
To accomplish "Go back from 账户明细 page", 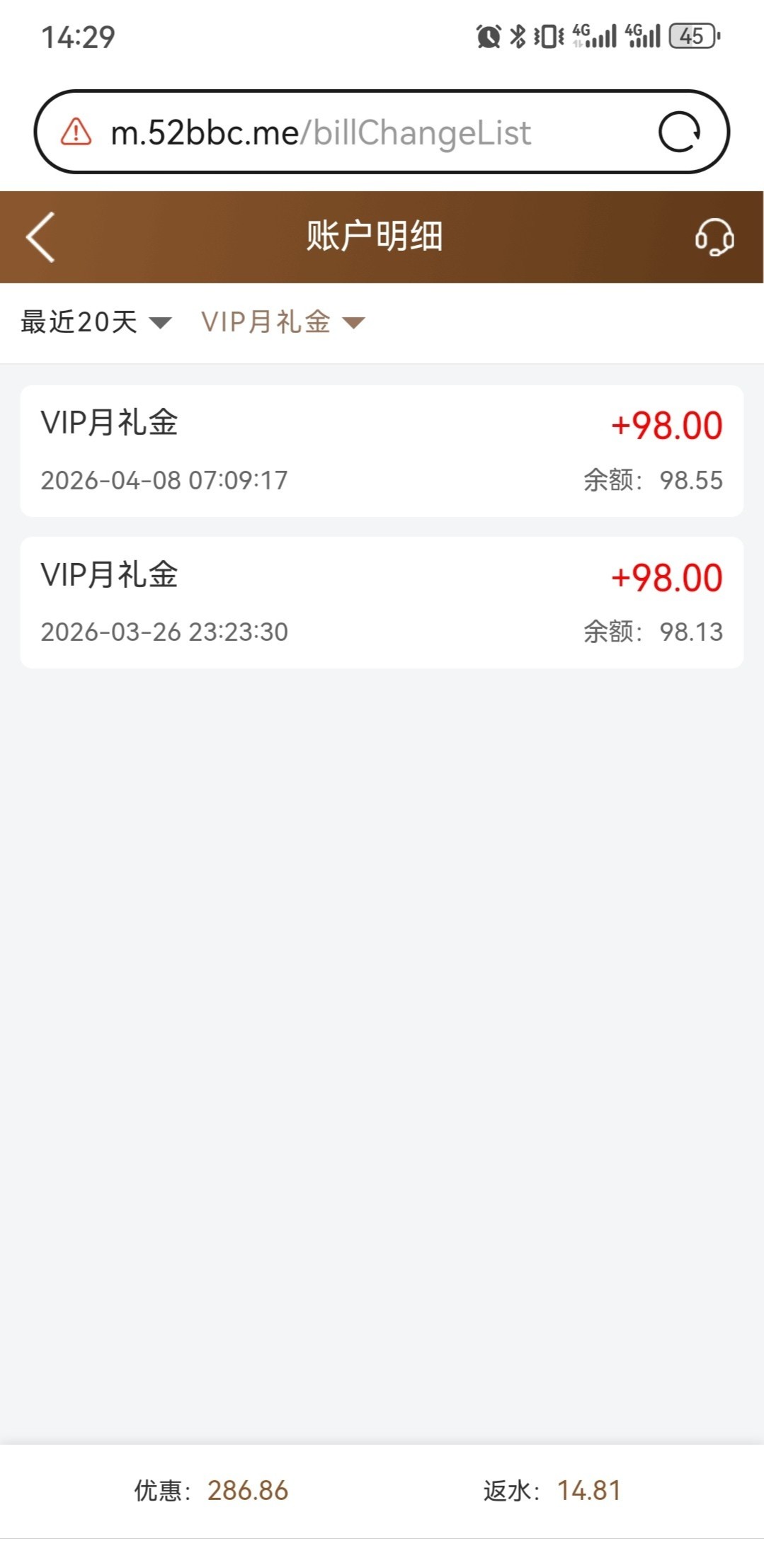I will (x=40, y=237).
